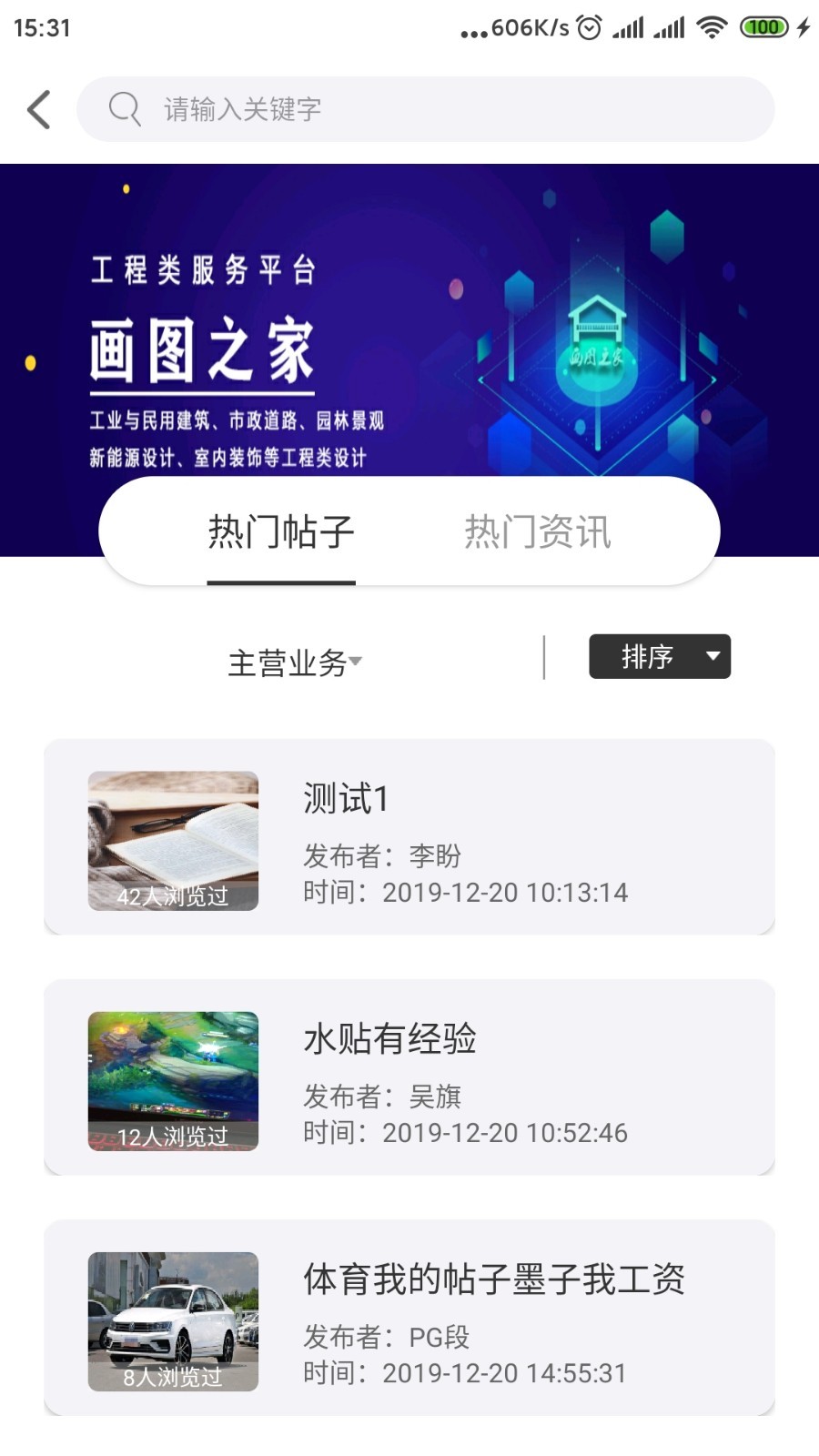Select the 热门帖子 tab
This screenshot has width=819, height=1456.
[x=280, y=531]
